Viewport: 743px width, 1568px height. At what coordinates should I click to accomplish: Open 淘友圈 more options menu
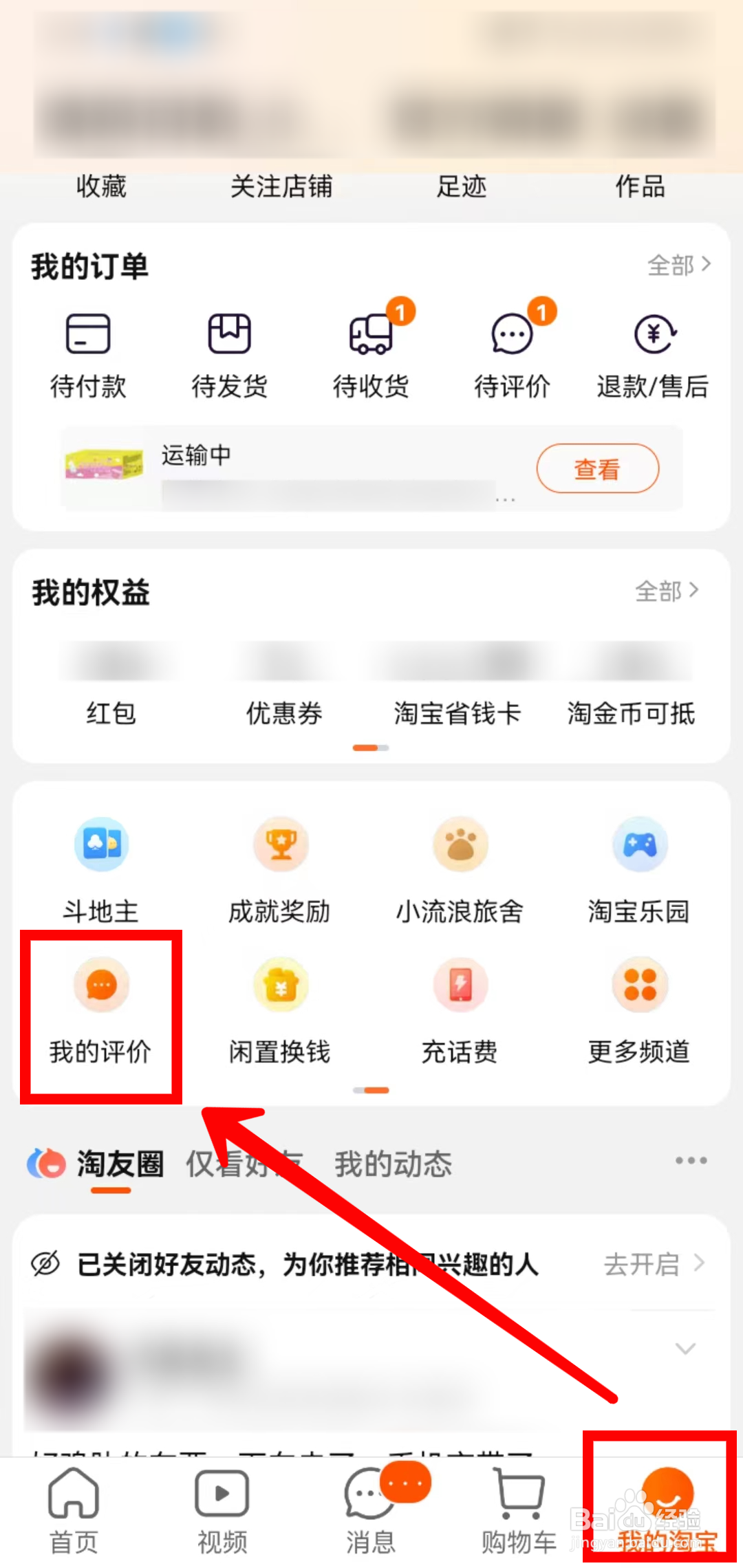pyautogui.click(x=691, y=1161)
